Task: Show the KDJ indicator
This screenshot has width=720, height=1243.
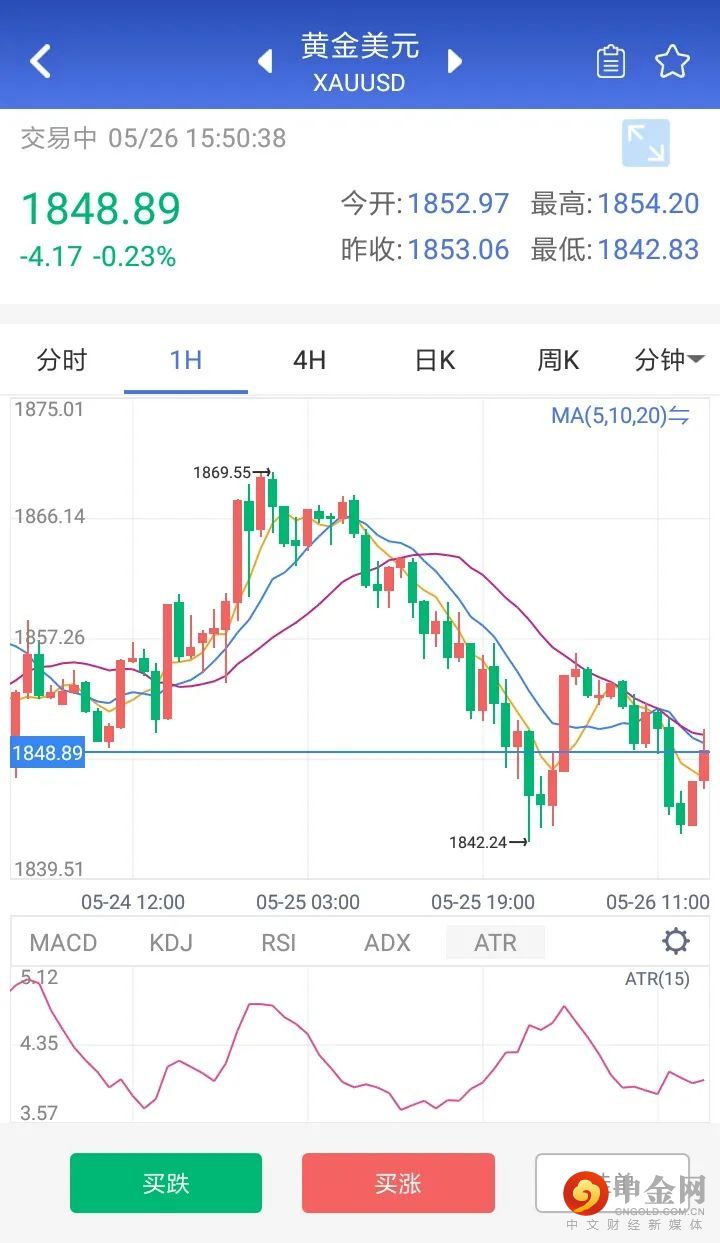Action: (171, 942)
